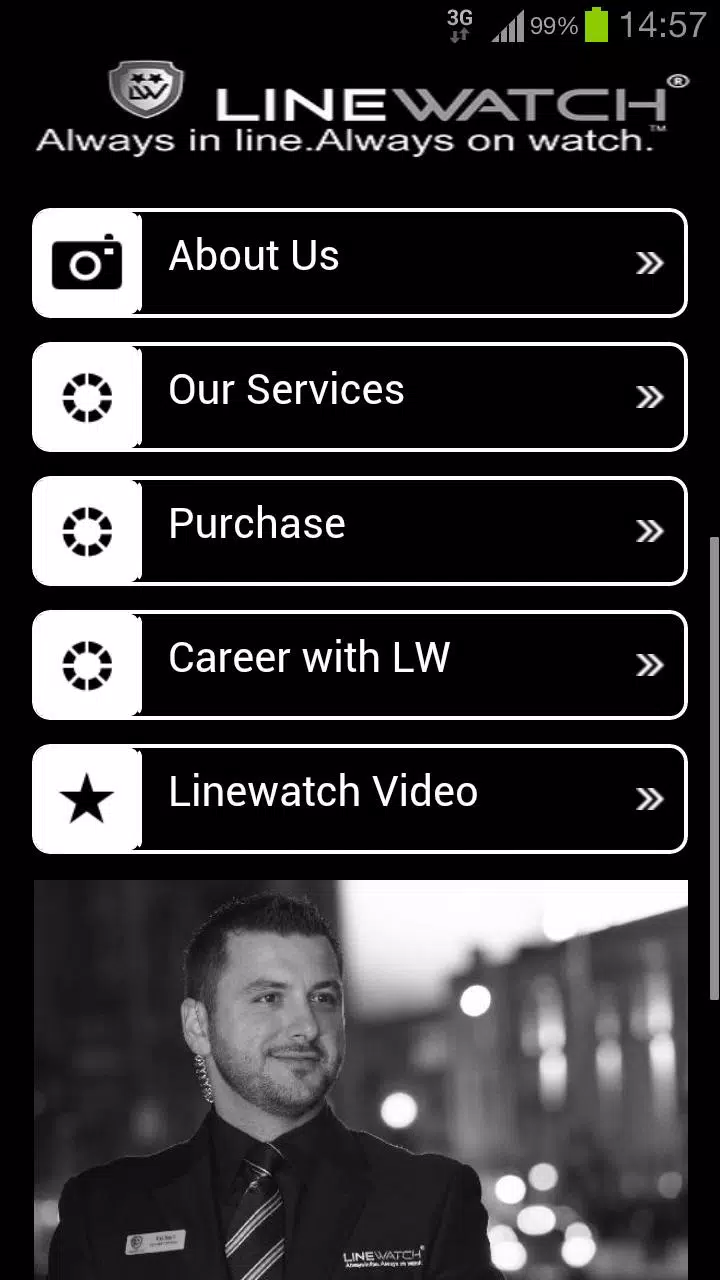
Task: Expand the About Us section via its chevron
Action: tap(650, 262)
